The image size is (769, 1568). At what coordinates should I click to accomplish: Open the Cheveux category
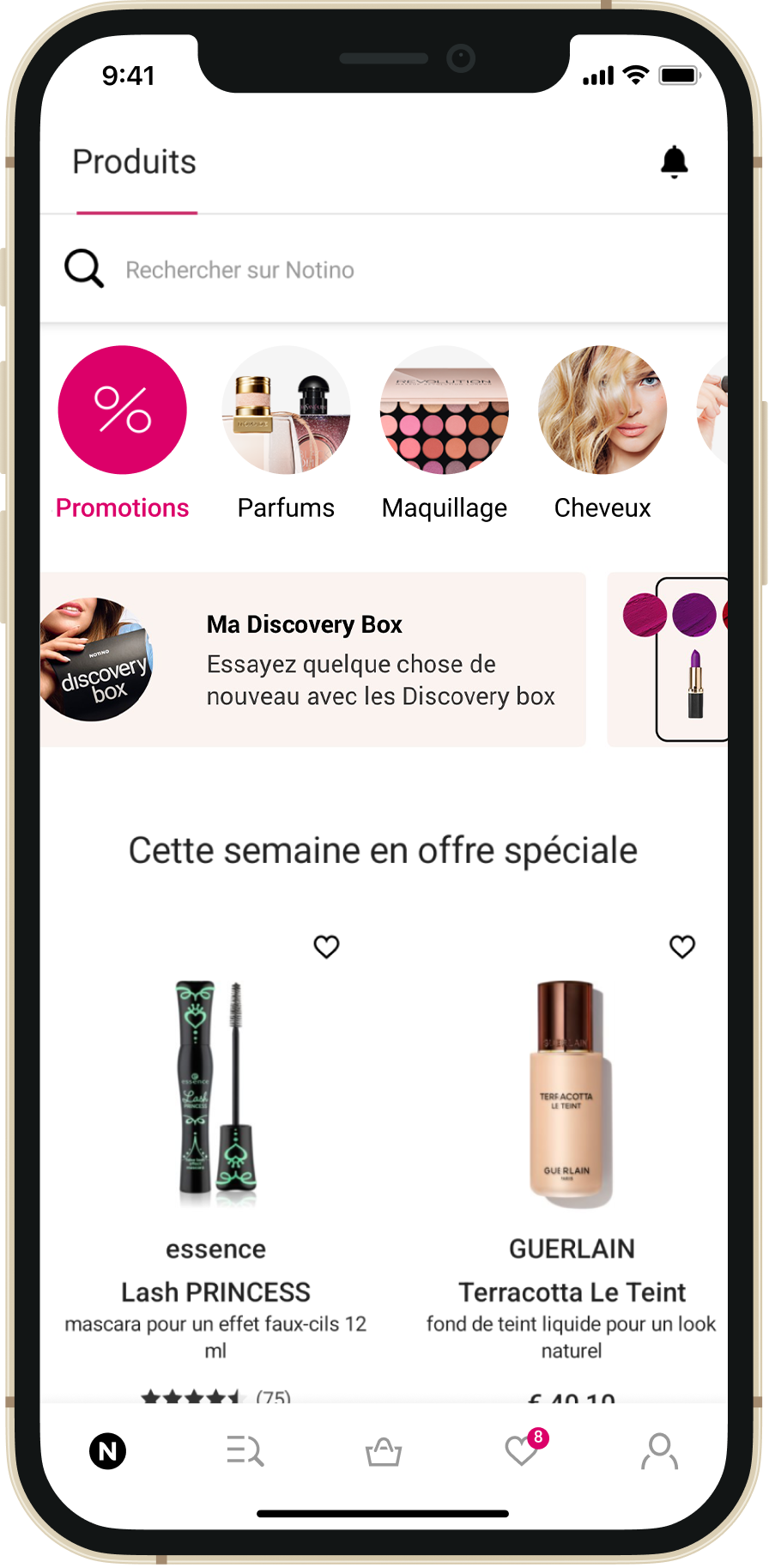pyautogui.click(x=602, y=410)
